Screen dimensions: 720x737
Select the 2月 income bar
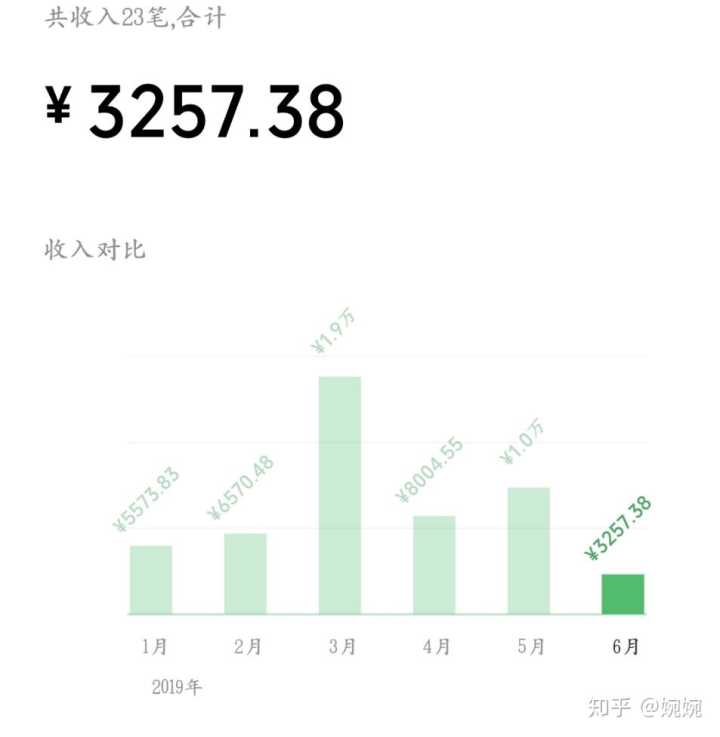click(x=245, y=573)
